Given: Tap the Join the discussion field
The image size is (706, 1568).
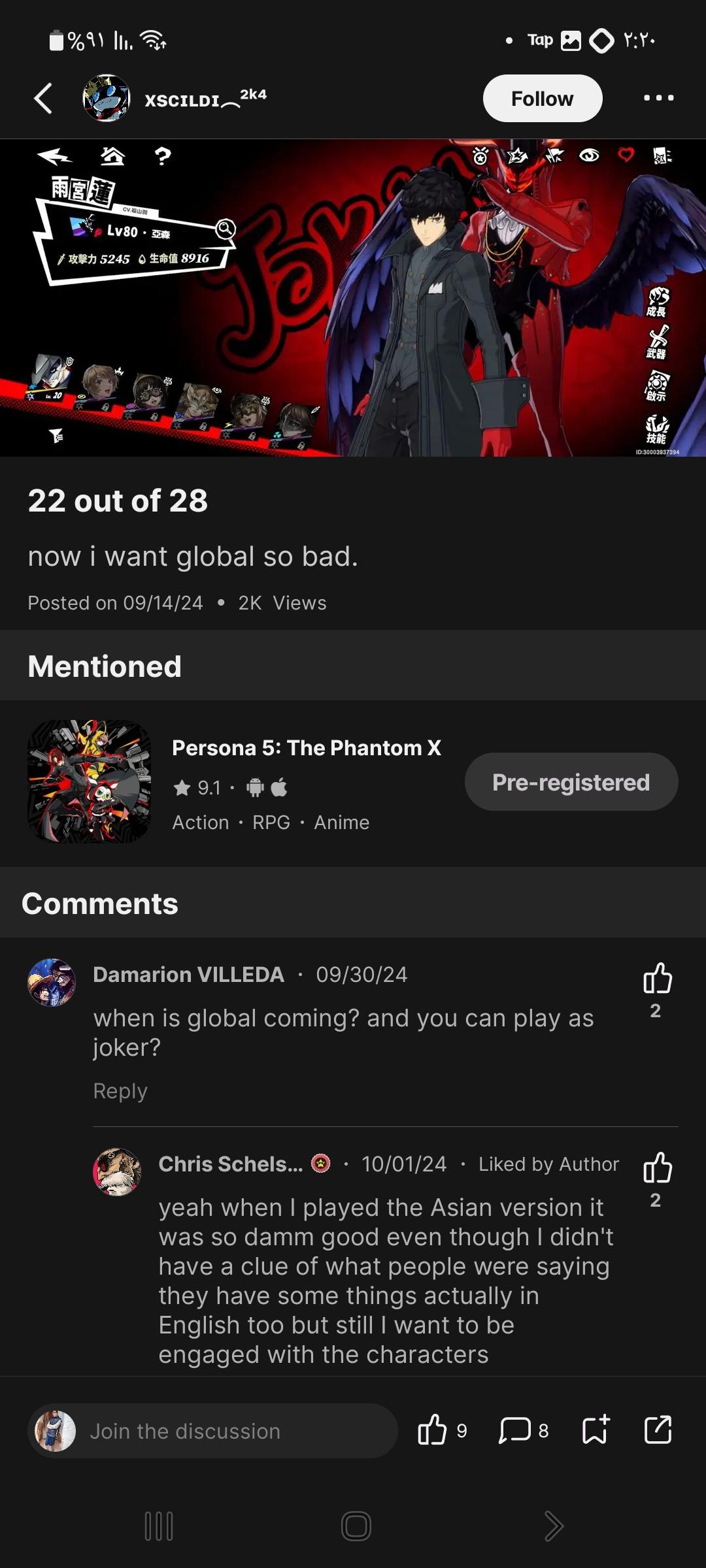Looking at the screenshot, I should [213, 1431].
